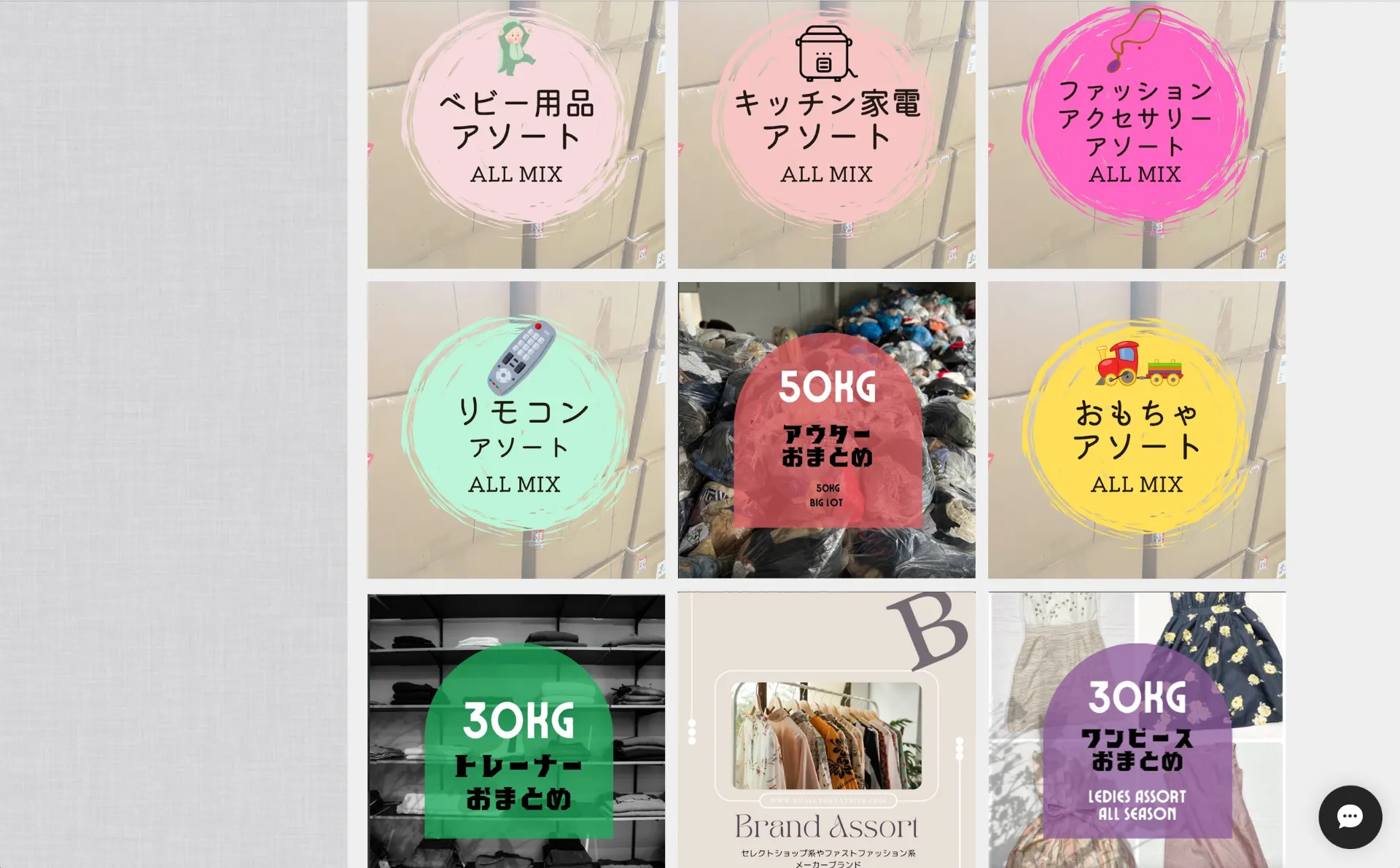This screenshot has height=868, width=1400.
Task: View the リモコンアソート tile
Action: tap(516, 430)
